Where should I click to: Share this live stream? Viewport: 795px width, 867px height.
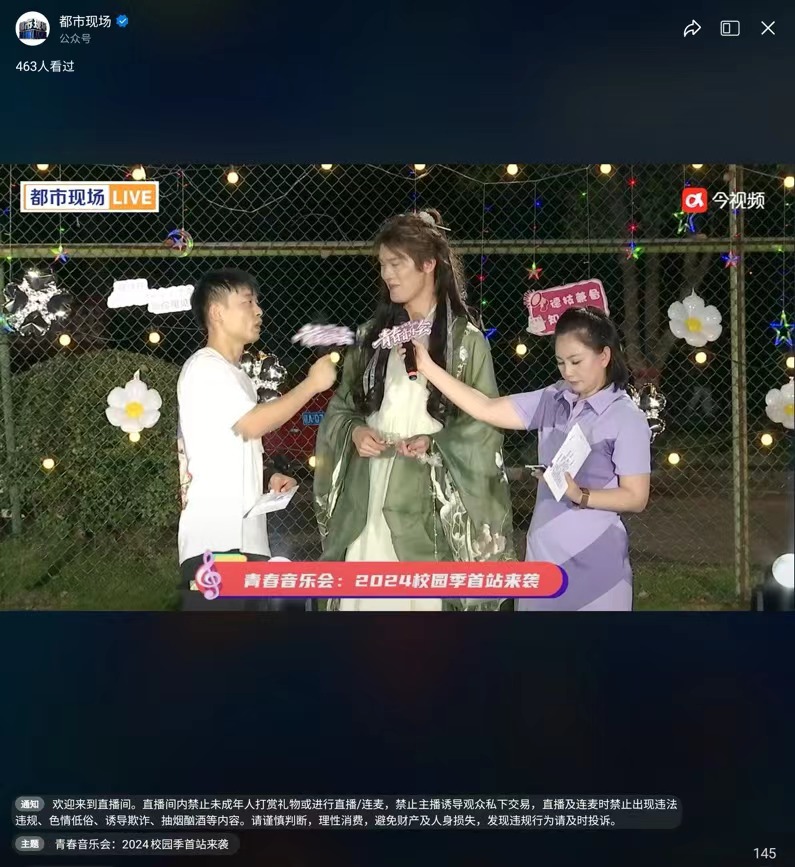point(692,28)
